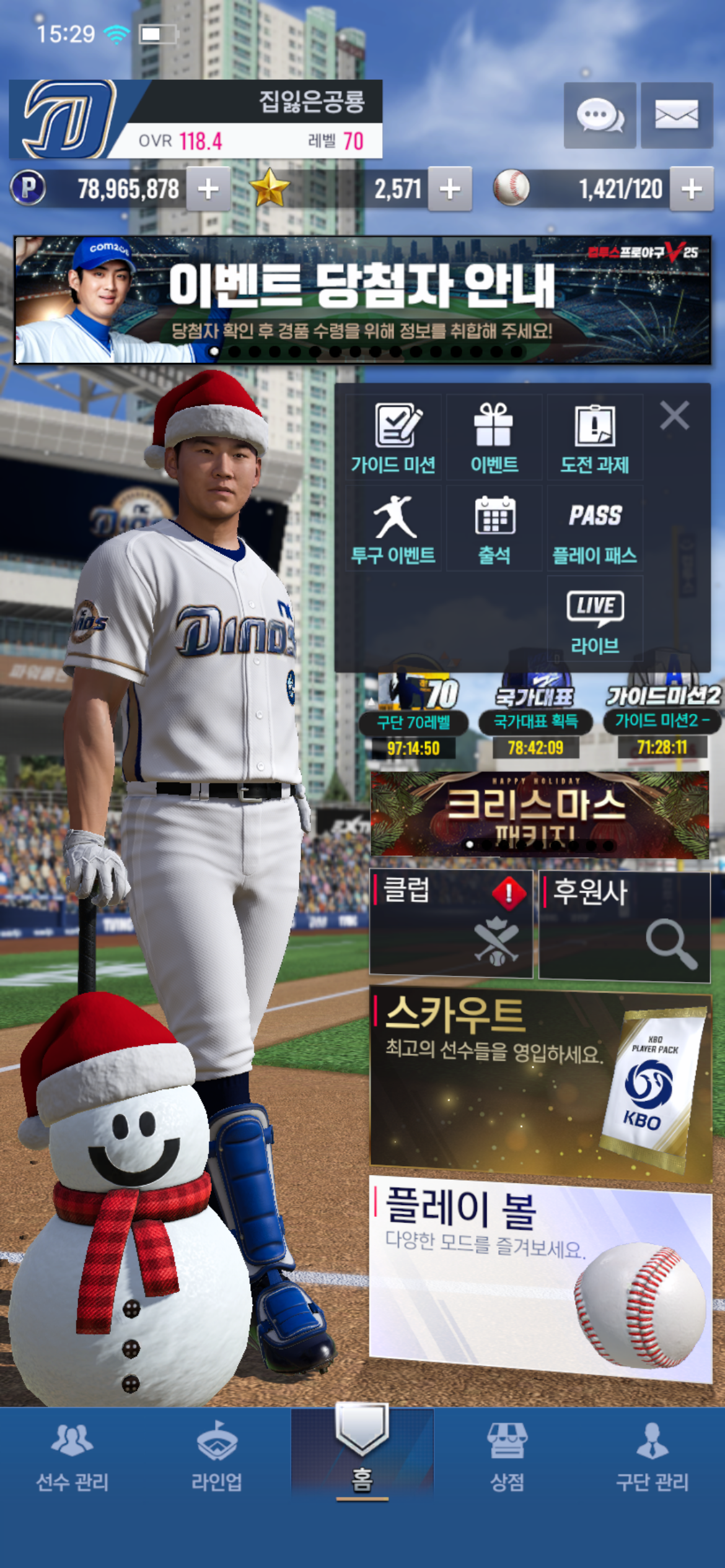Add more baseballs with plus button

[692, 189]
